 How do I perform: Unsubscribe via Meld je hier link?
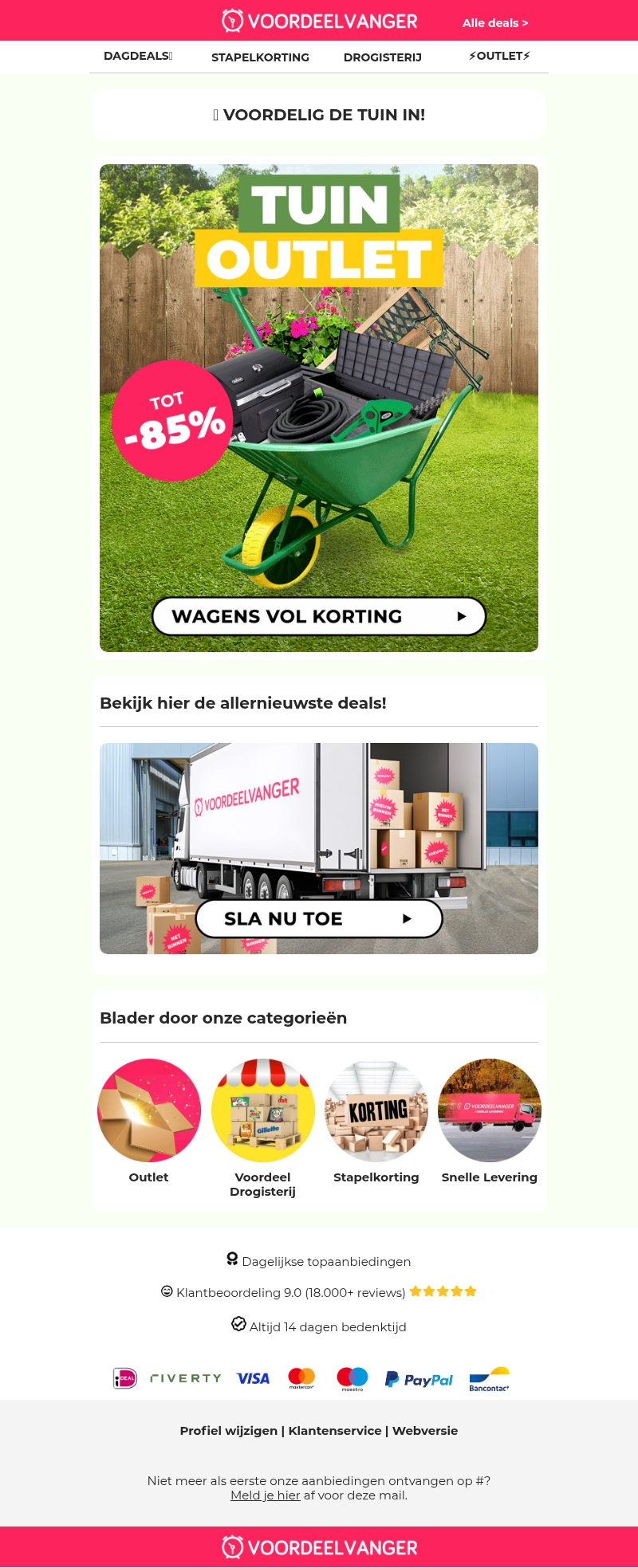tap(265, 1495)
